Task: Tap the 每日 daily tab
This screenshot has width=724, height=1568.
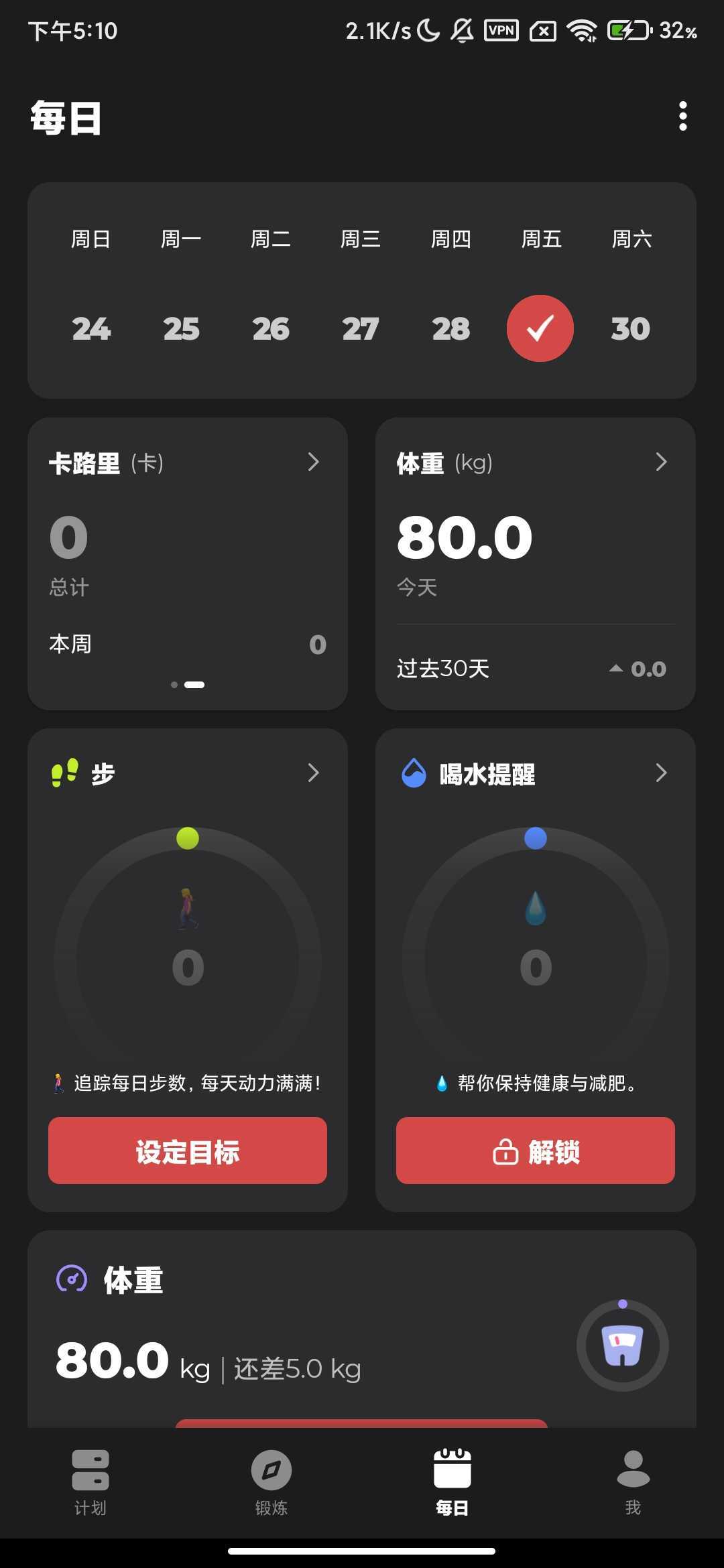Action: (x=452, y=1482)
